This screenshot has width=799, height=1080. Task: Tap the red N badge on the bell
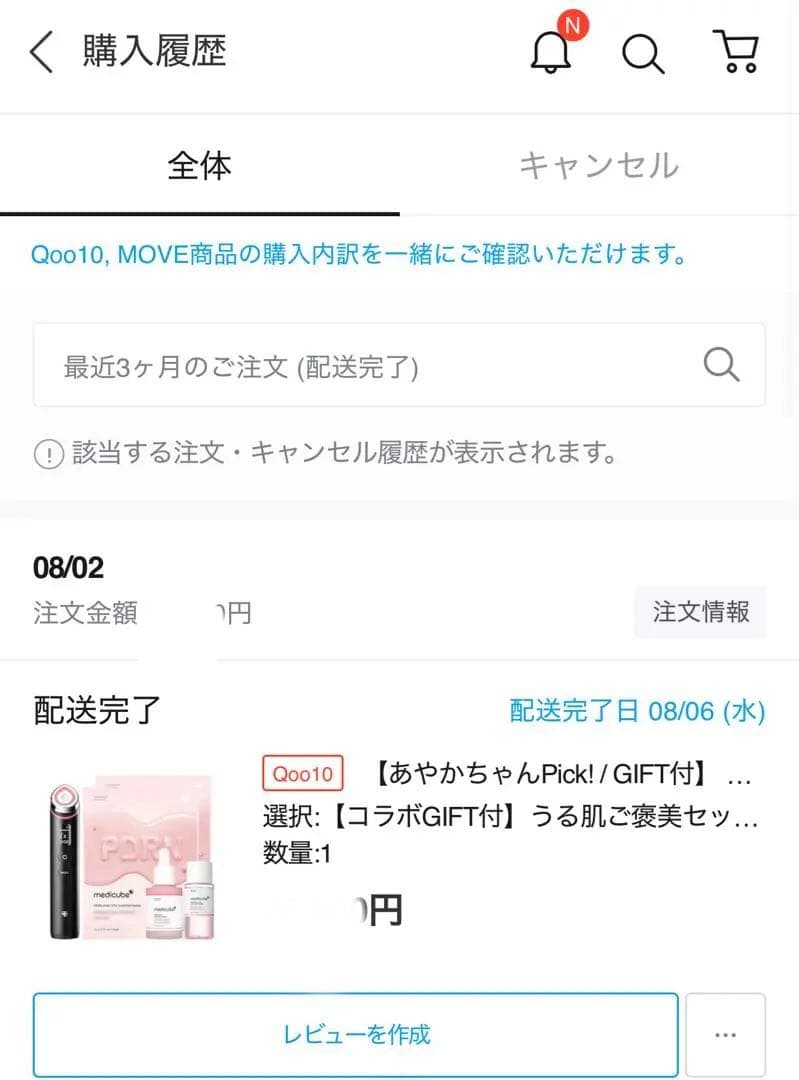point(572,28)
